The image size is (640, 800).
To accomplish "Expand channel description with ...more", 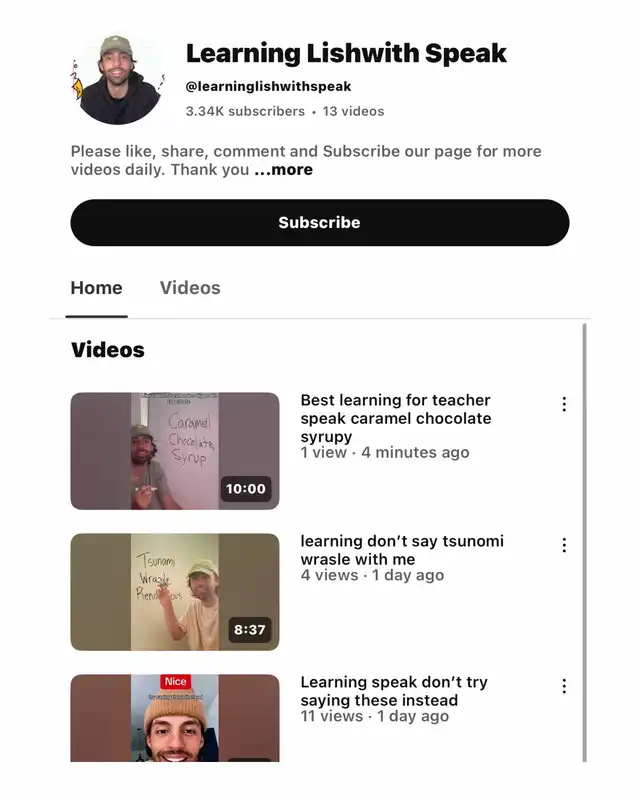I will [x=283, y=170].
